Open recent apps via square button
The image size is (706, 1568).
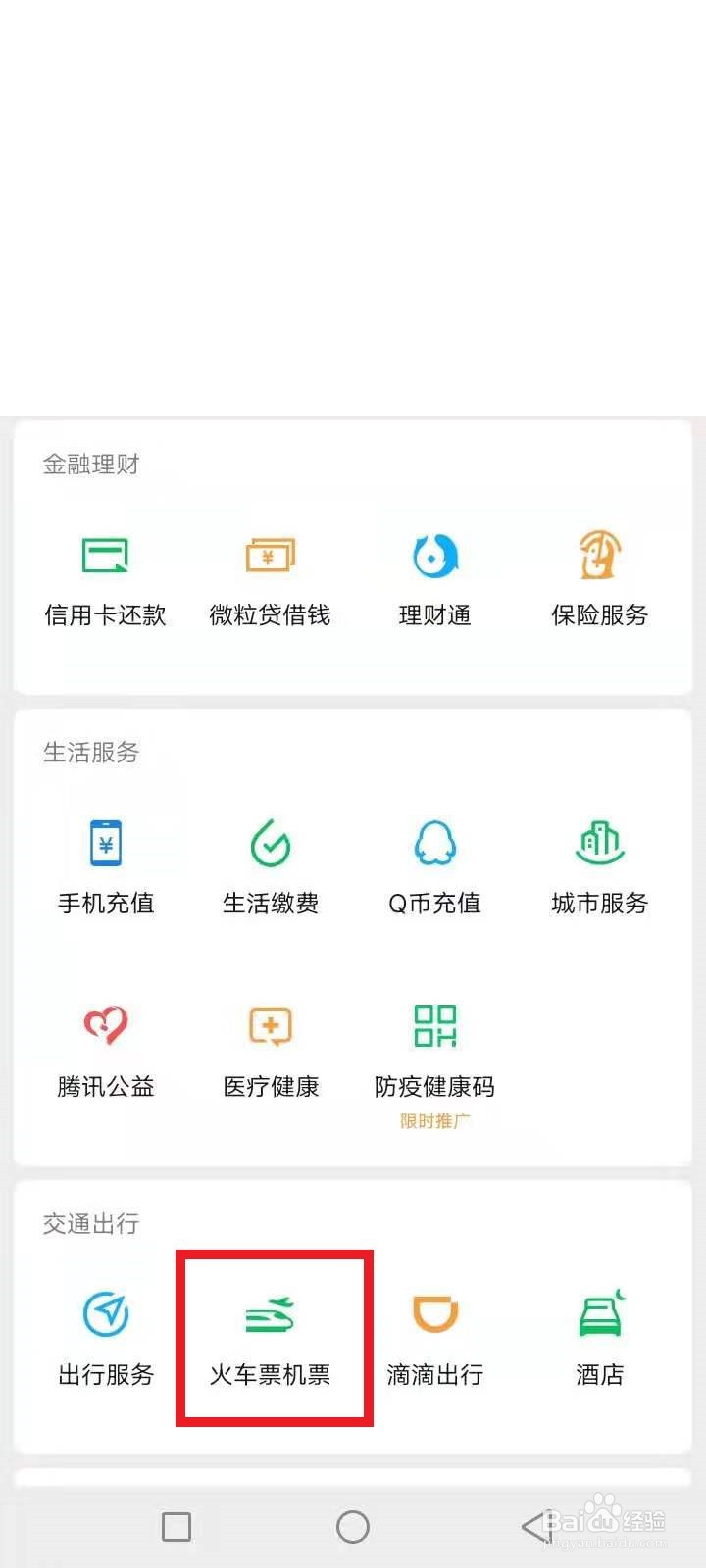[176, 1526]
